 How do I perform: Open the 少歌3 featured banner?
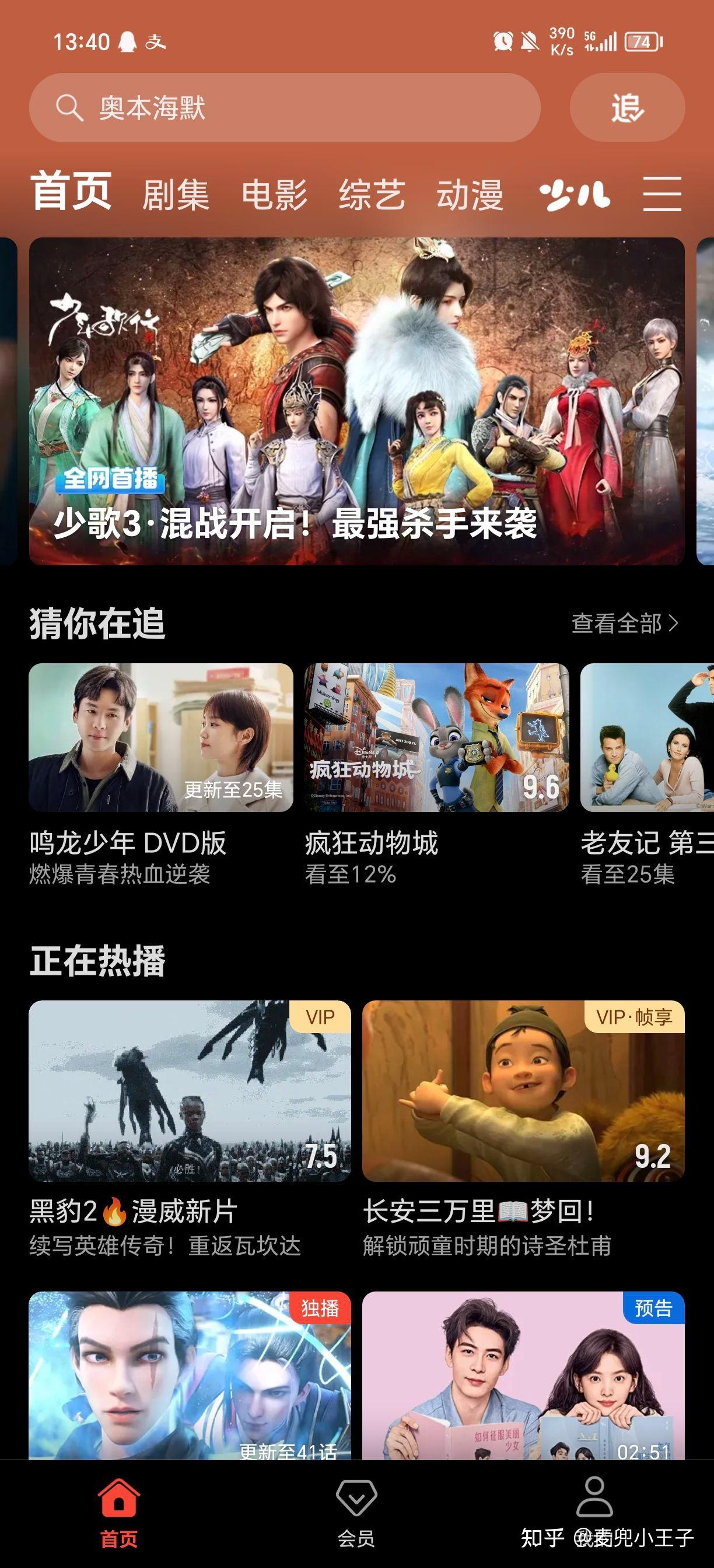[x=356, y=401]
